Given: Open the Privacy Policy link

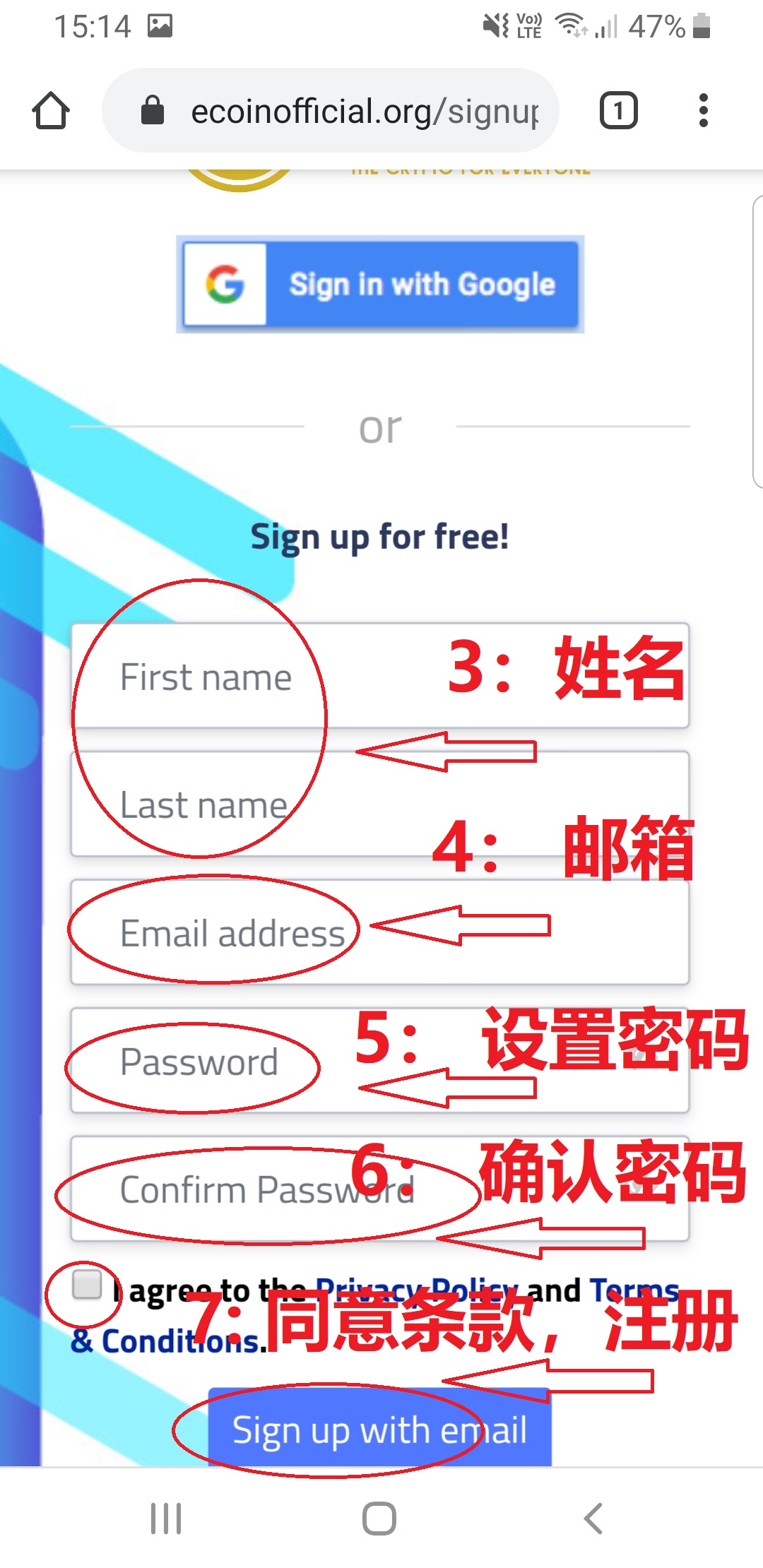Looking at the screenshot, I should tap(415, 1290).
